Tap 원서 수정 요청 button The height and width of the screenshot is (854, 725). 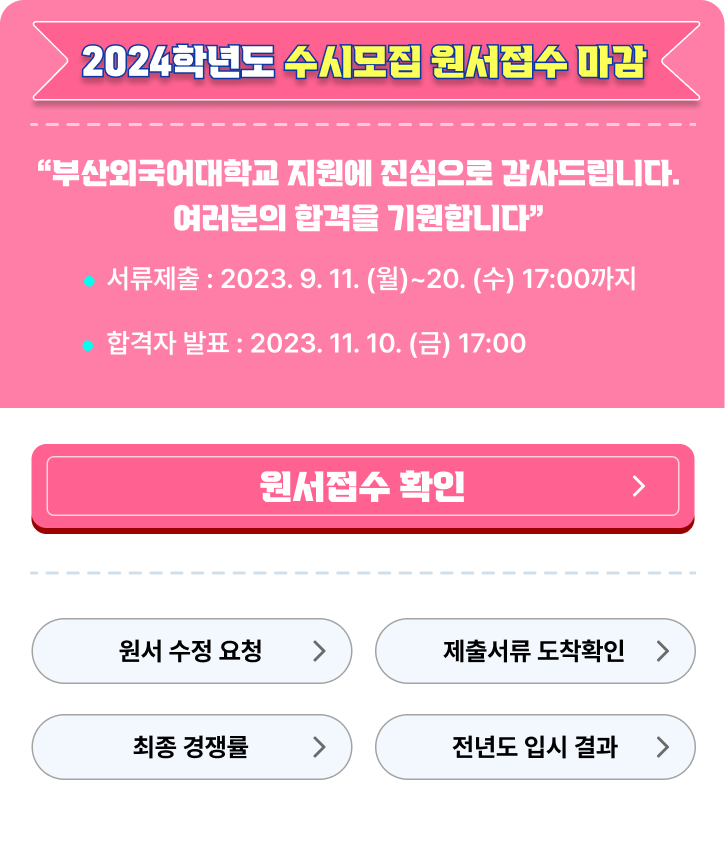click(x=192, y=651)
